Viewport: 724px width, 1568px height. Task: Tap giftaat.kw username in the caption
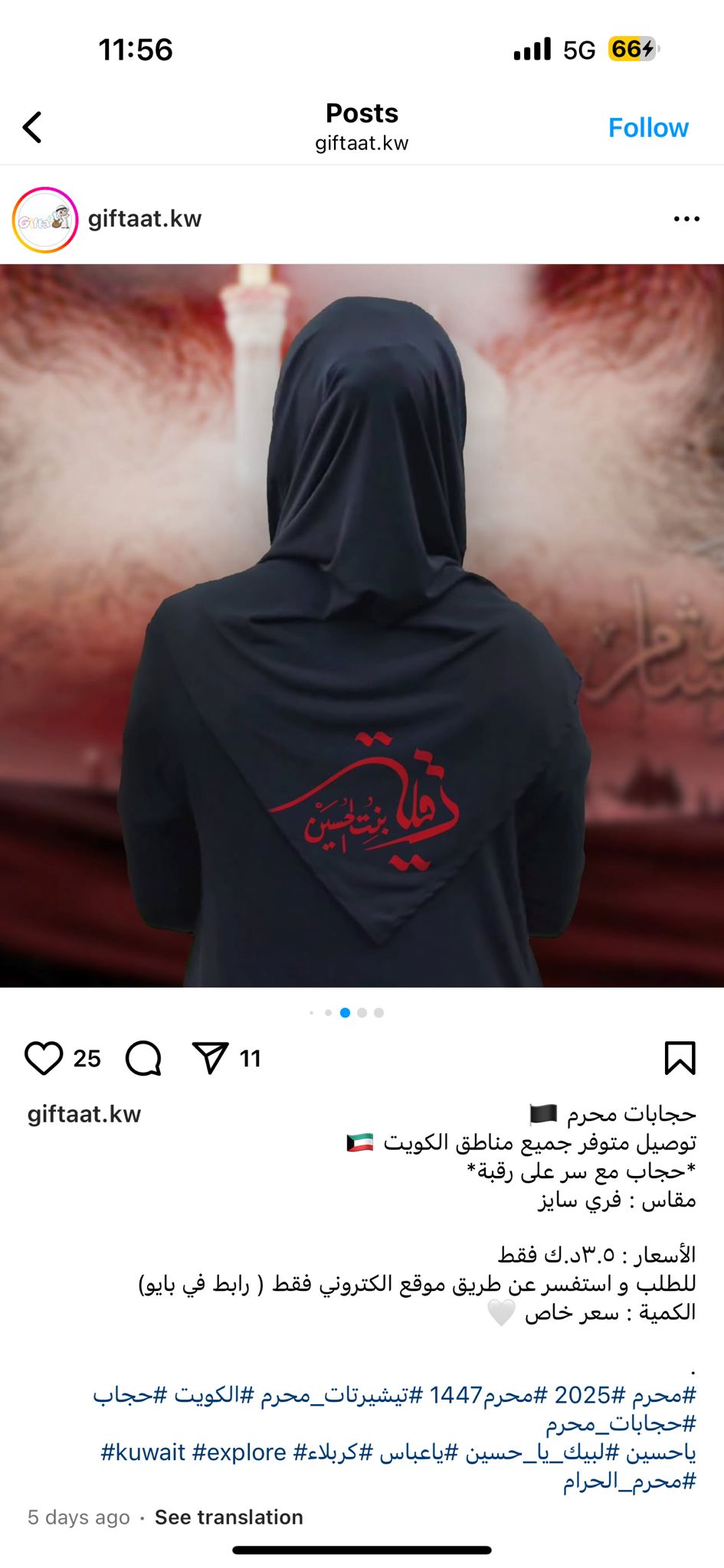(84, 1114)
